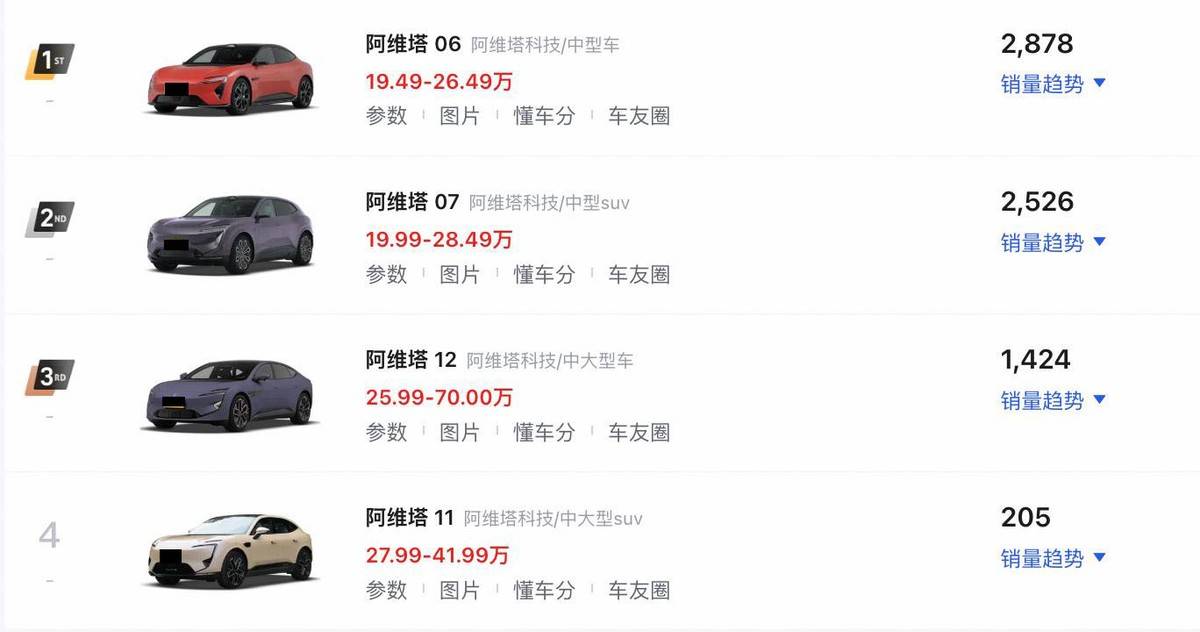The height and width of the screenshot is (632, 1200).
Task: View 图片 of 阿维塔 12
Action: click(460, 432)
